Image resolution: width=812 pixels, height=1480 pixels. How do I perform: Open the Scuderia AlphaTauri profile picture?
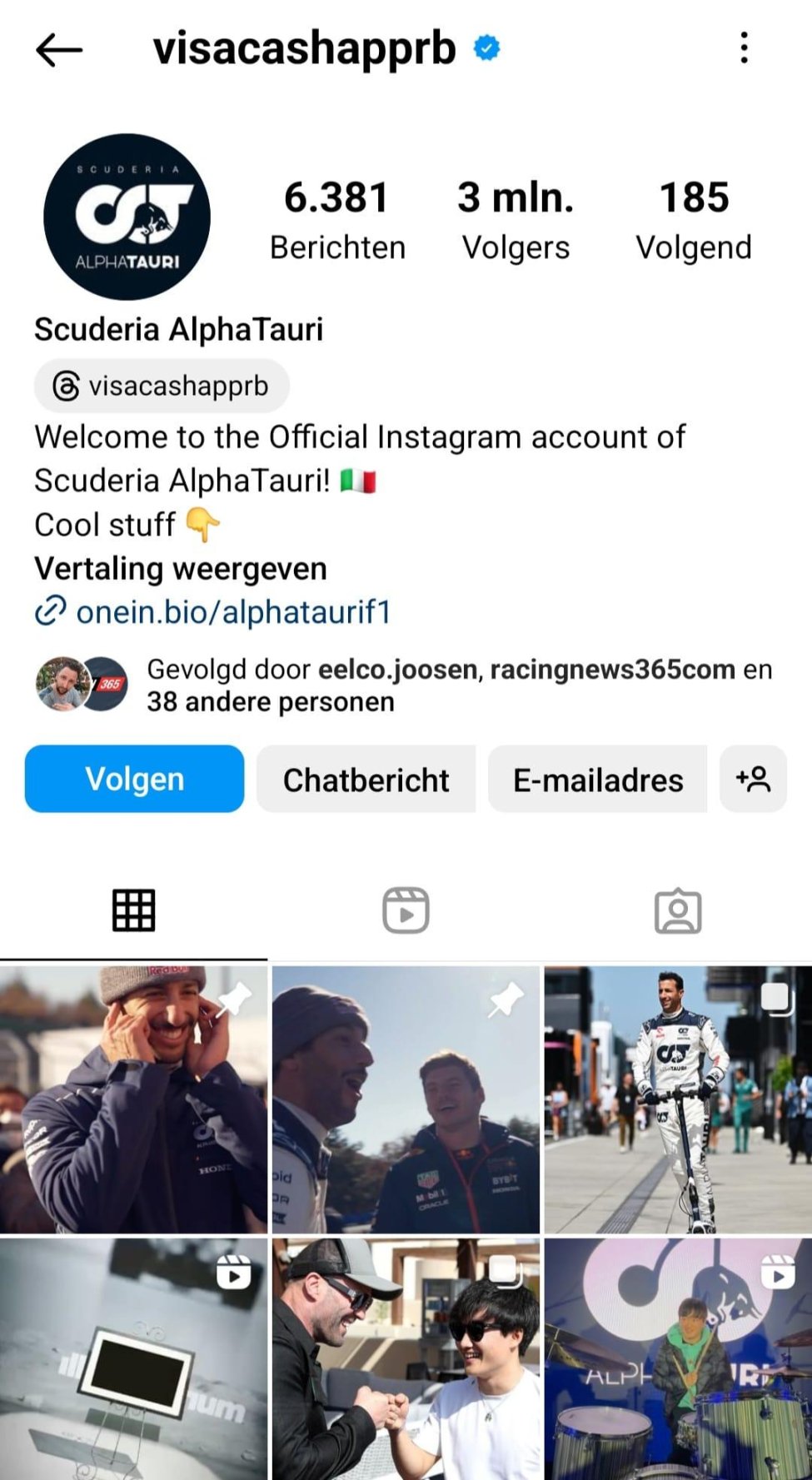pyautogui.click(x=127, y=217)
